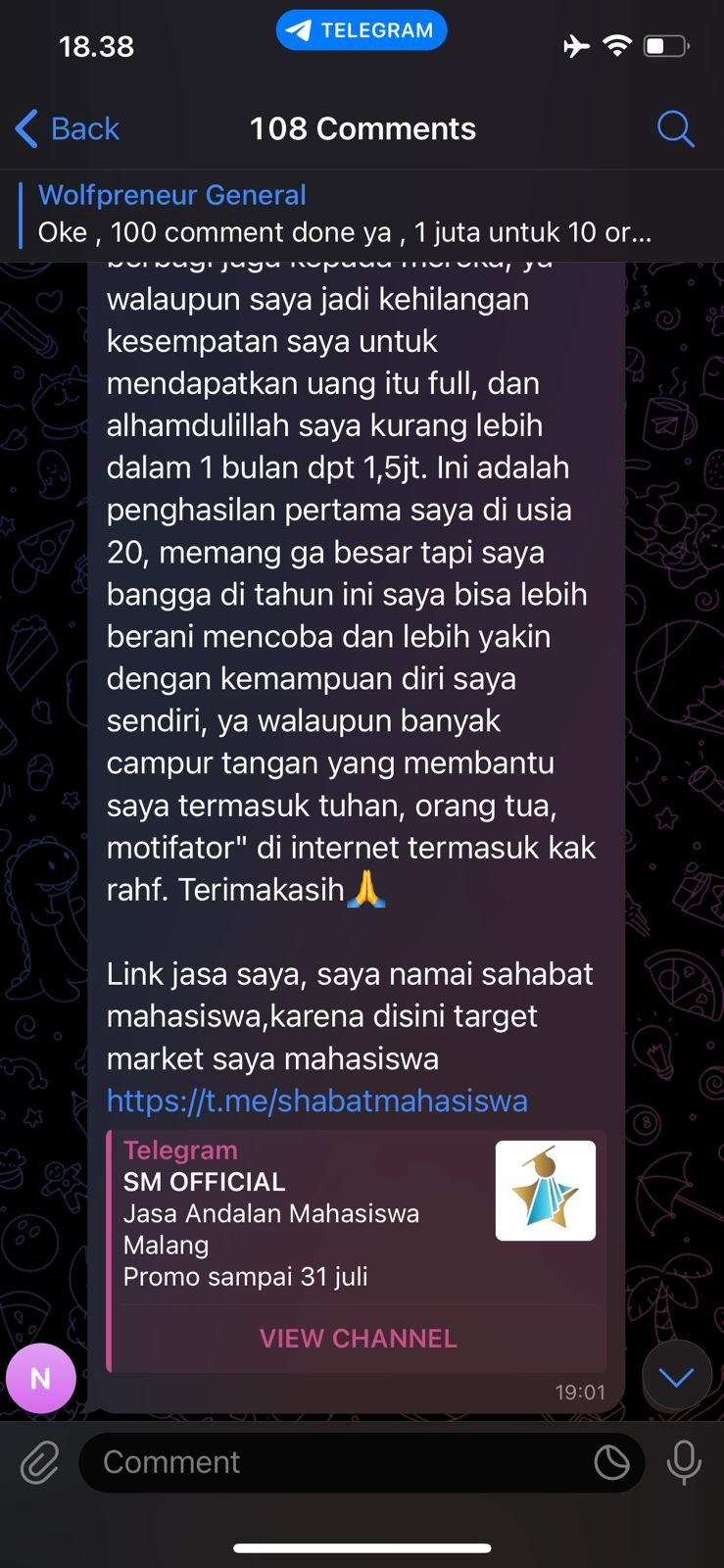Image resolution: width=724 pixels, height=1568 pixels.
Task: Tap VIEW CHANNEL on the SM OFFICIAL preview
Action: point(358,1338)
